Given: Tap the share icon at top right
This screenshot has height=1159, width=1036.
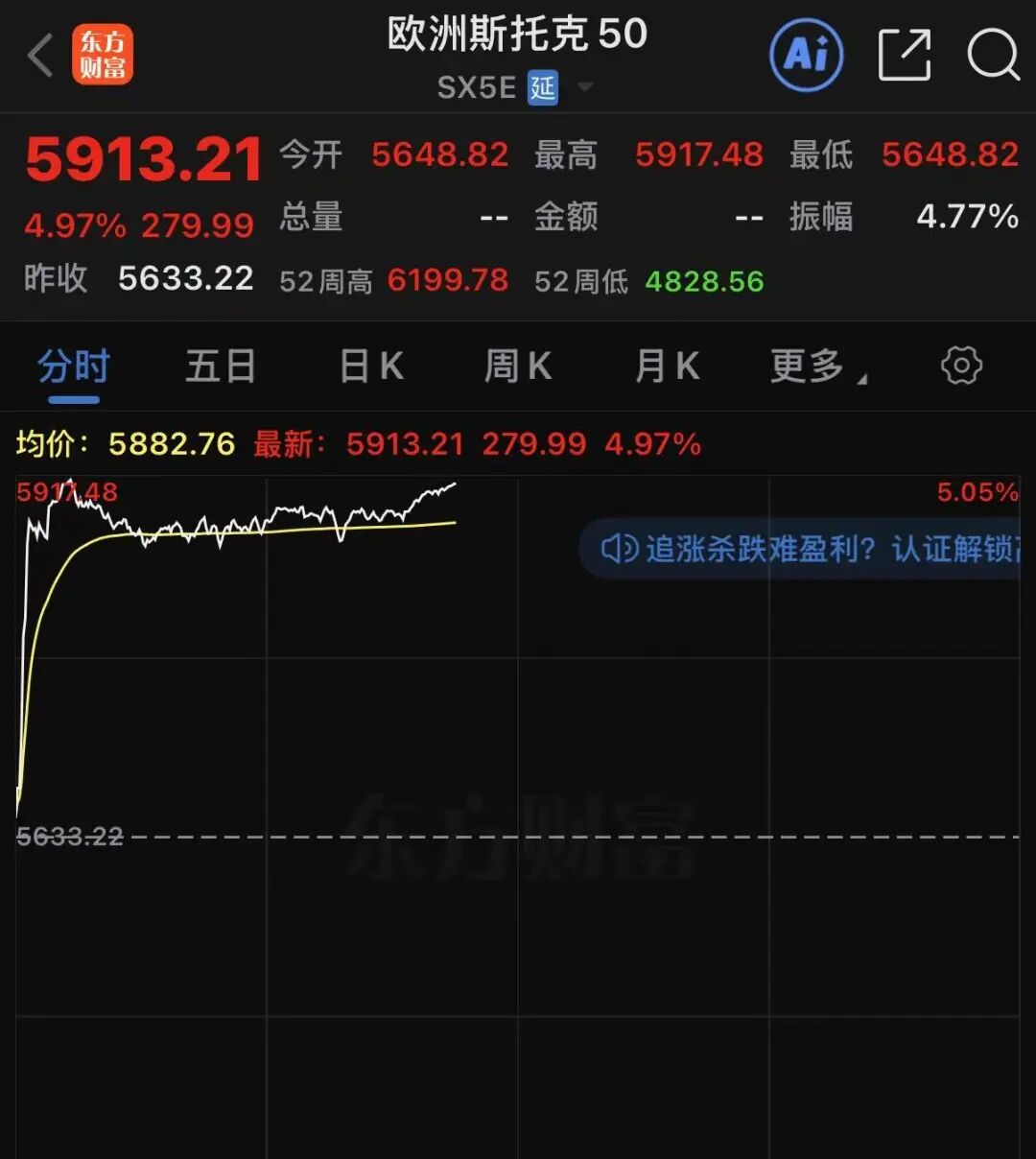Looking at the screenshot, I should pos(903,55).
